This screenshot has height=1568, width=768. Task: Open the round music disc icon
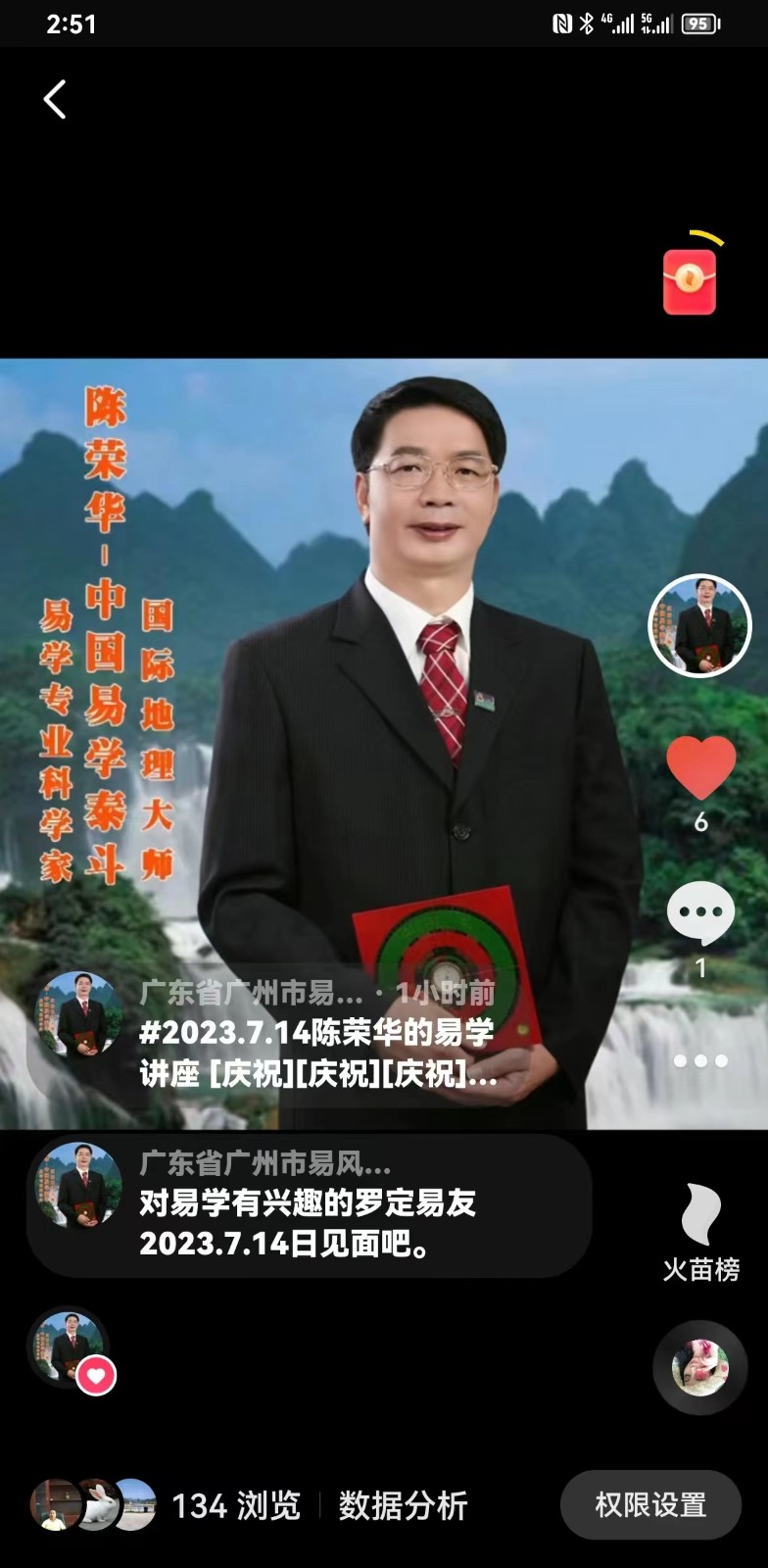coord(700,1367)
